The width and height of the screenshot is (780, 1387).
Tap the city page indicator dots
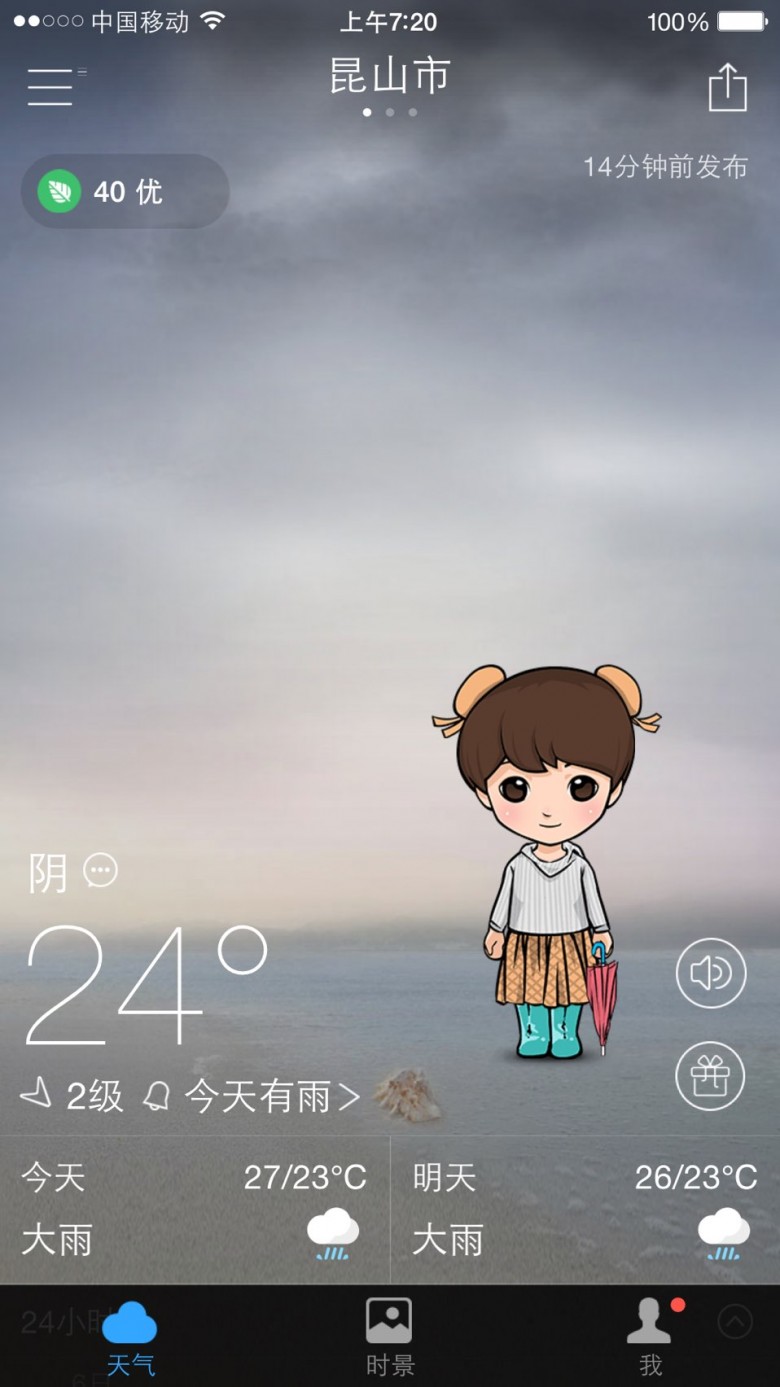390,112
